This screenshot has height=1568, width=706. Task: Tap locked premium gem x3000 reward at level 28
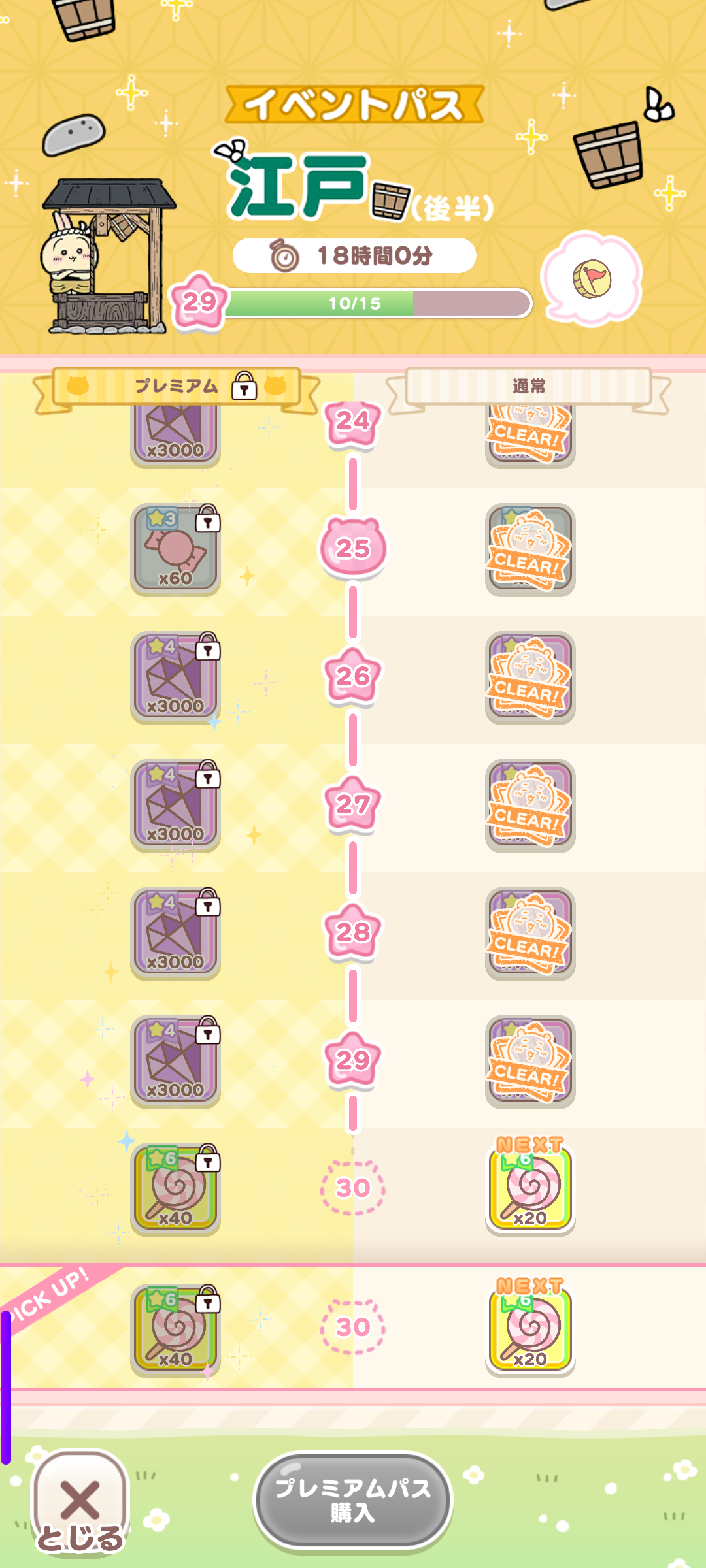coord(175,933)
